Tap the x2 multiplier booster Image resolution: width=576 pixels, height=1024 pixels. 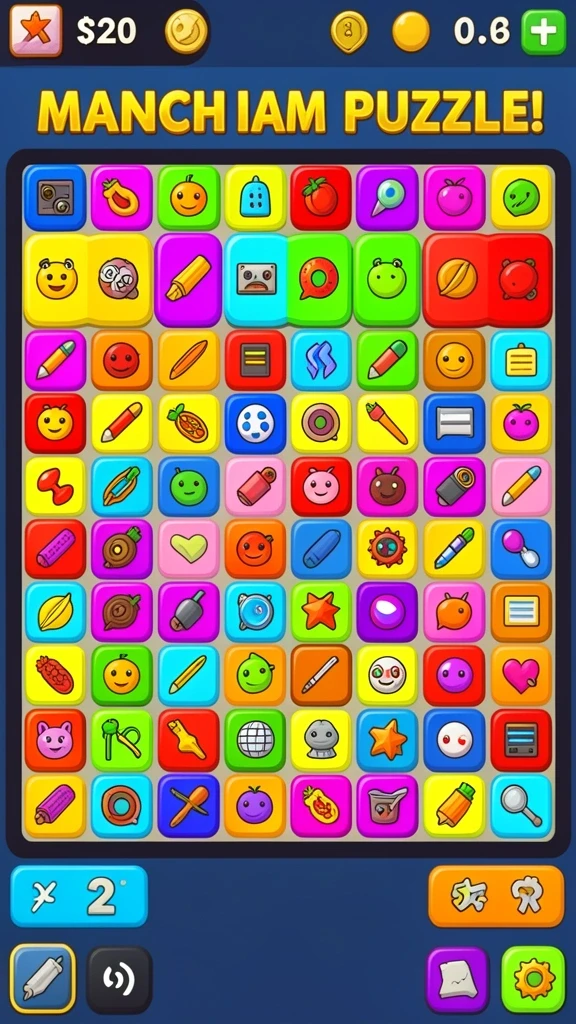pos(79,896)
